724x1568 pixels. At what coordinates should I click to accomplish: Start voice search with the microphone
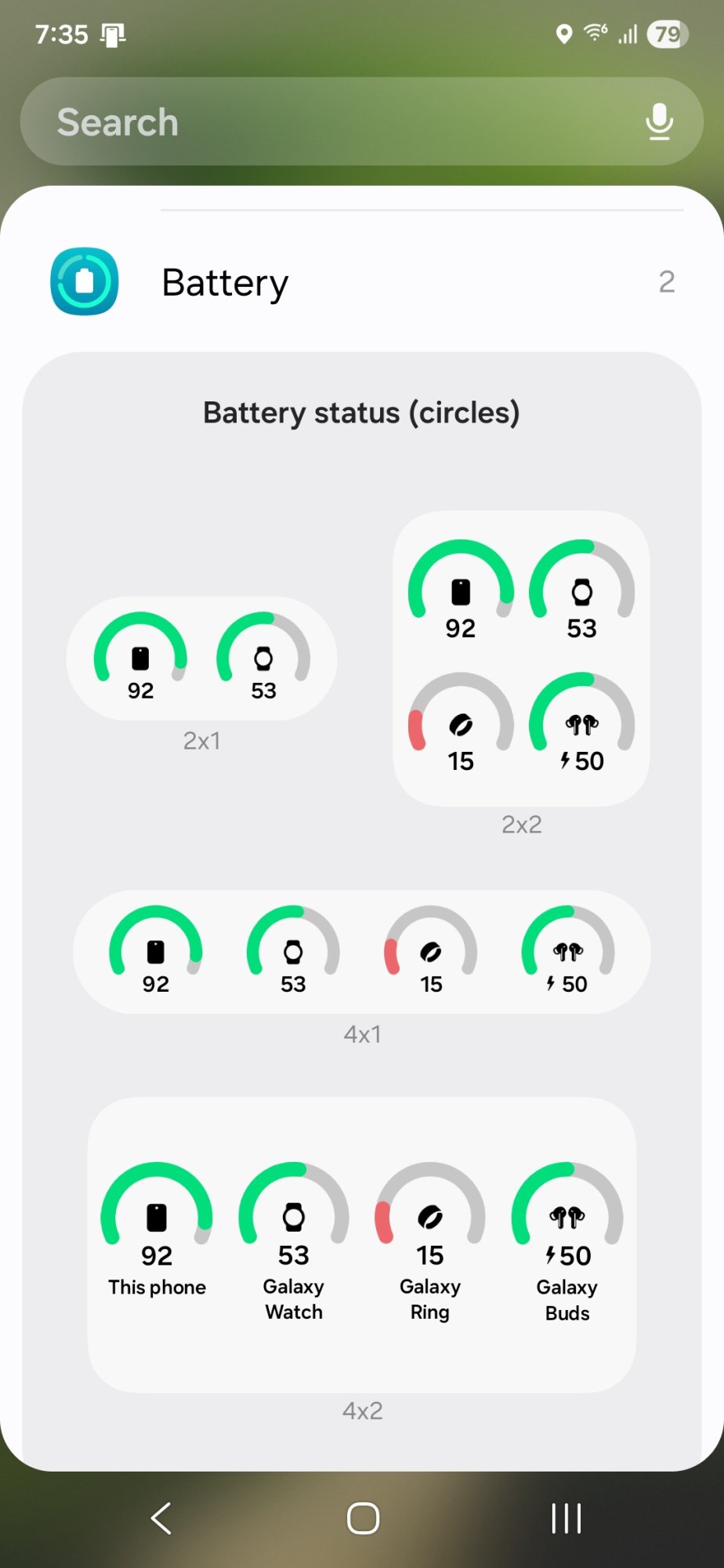[x=659, y=122]
